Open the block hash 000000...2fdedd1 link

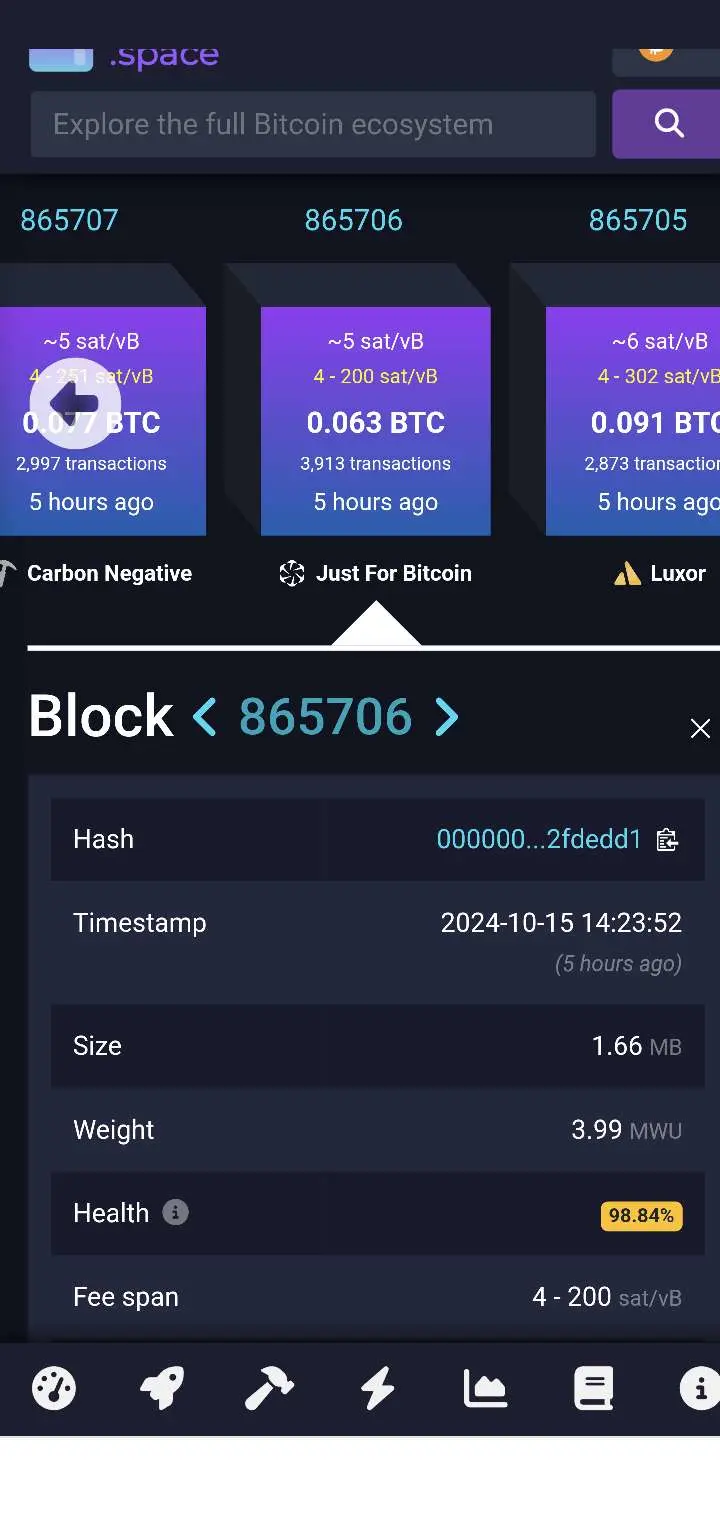click(538, 839)
